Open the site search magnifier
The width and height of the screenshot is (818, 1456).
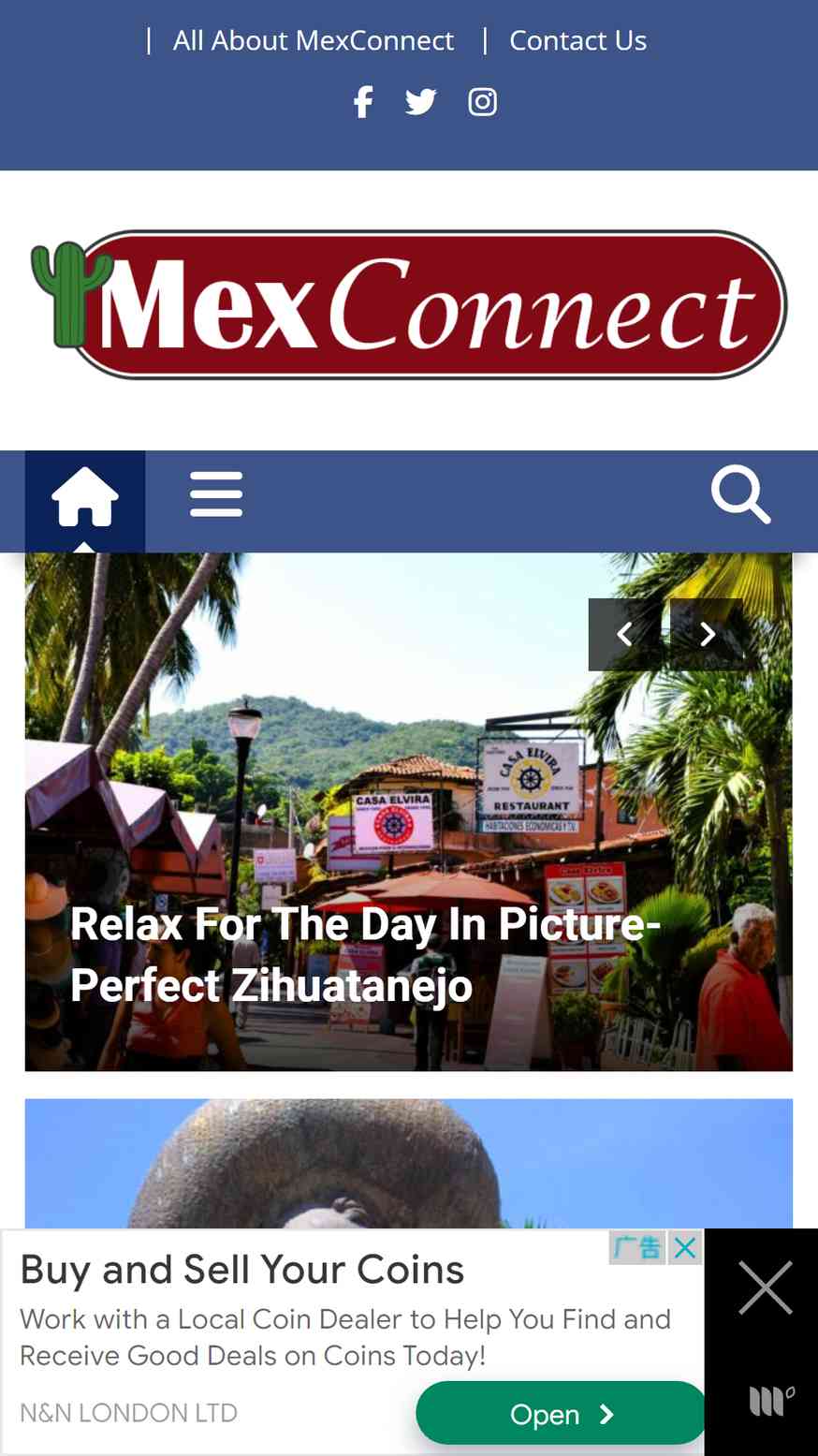pyautogui.click(x=740, y=493)
